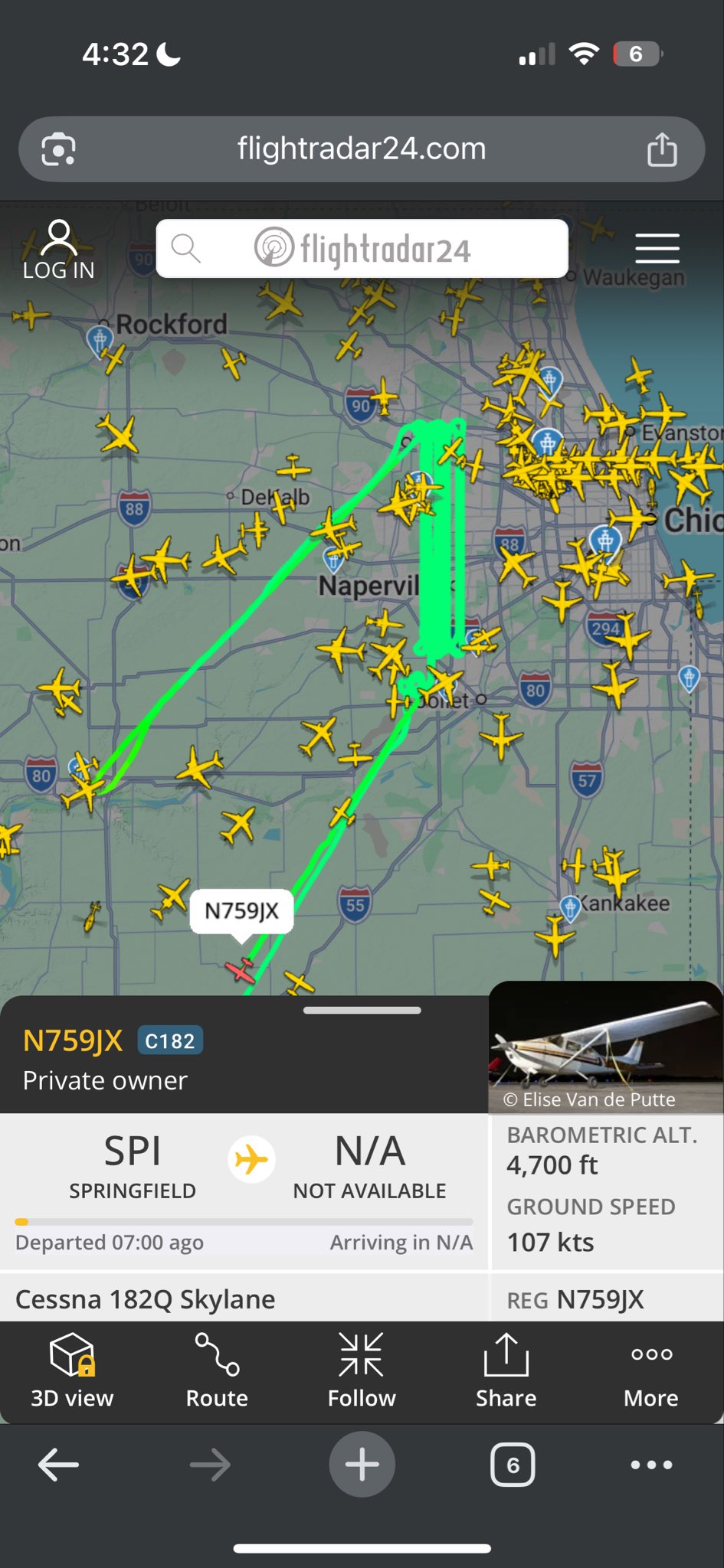View the six open tabs

coord(513,1465)
